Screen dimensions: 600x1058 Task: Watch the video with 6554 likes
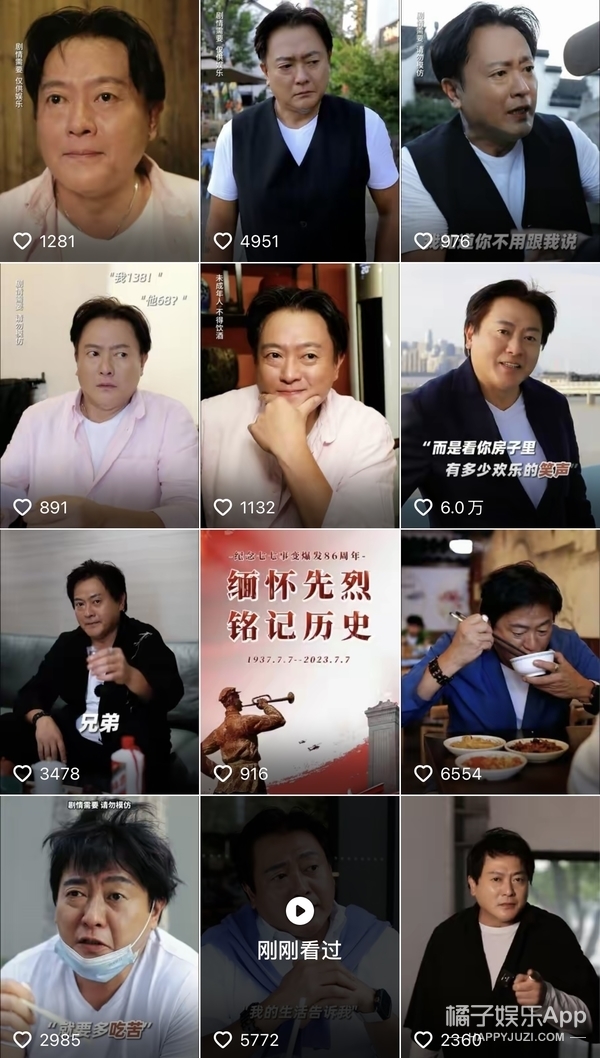(500, 660)
